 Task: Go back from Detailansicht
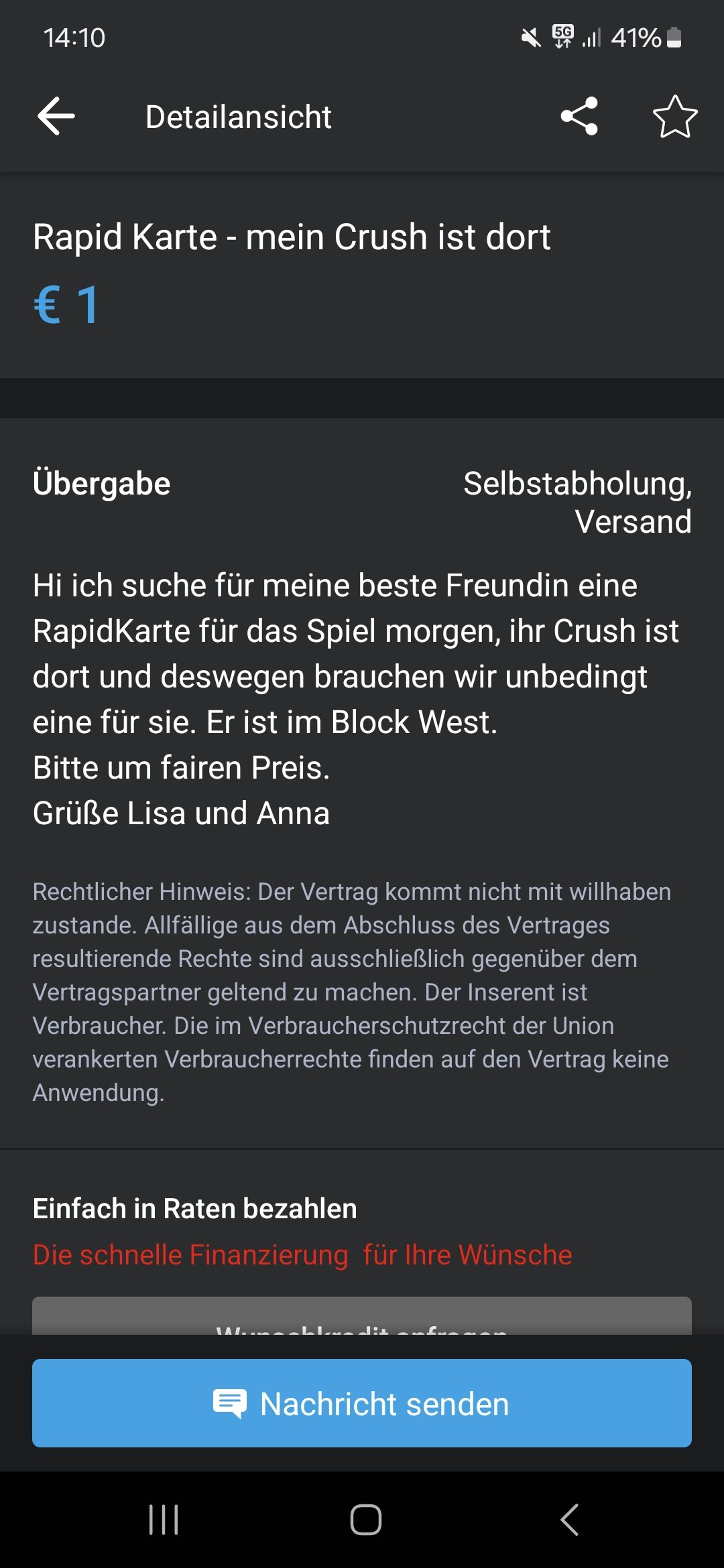(x=56, y=117)
